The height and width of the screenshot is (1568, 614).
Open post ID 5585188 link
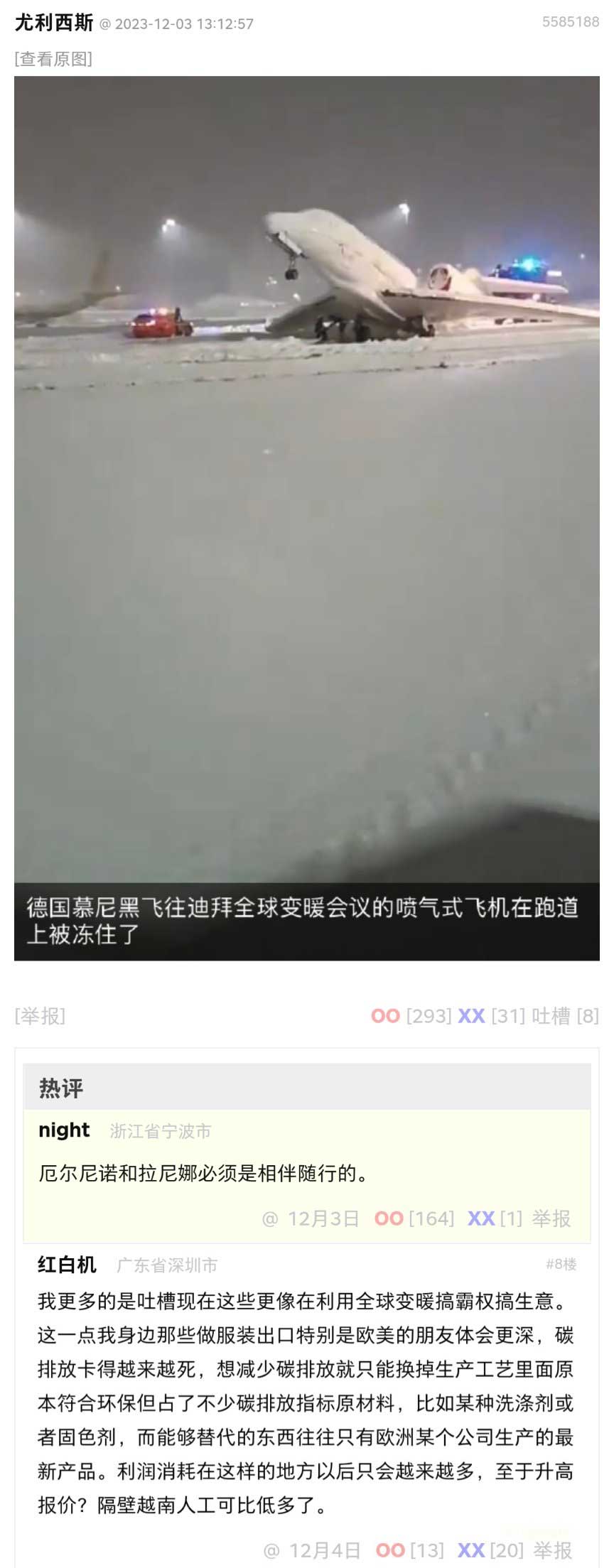coord(570,22)
